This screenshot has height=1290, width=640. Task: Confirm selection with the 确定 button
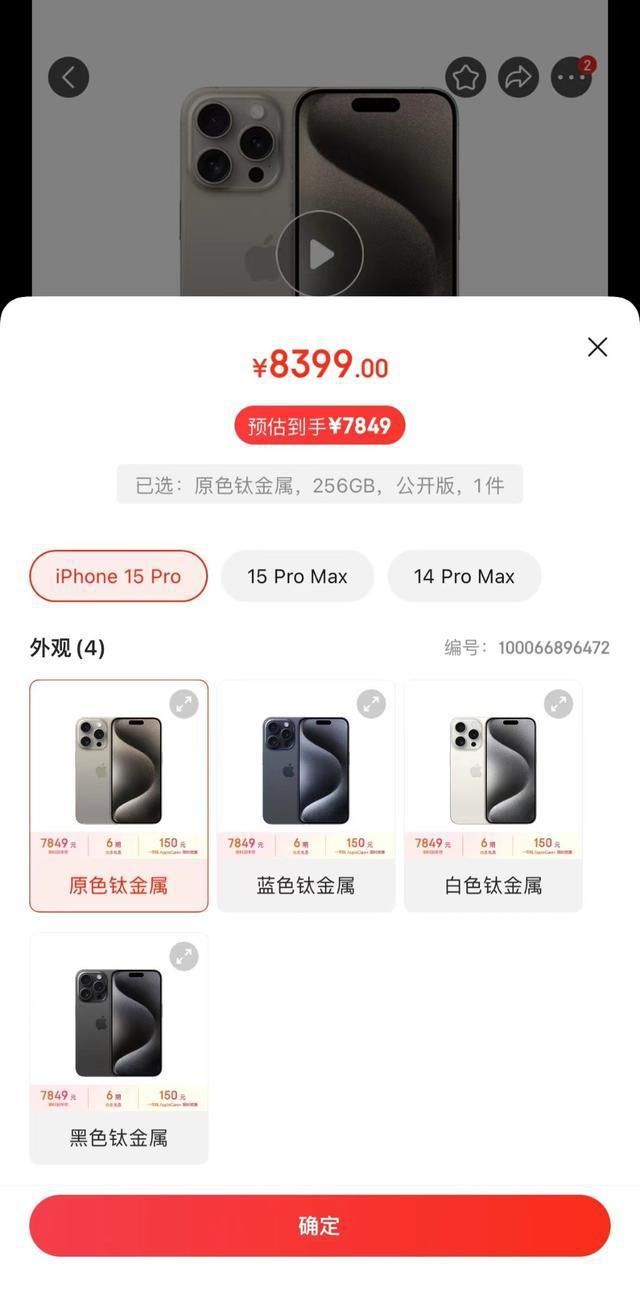tap(319, 1226)
